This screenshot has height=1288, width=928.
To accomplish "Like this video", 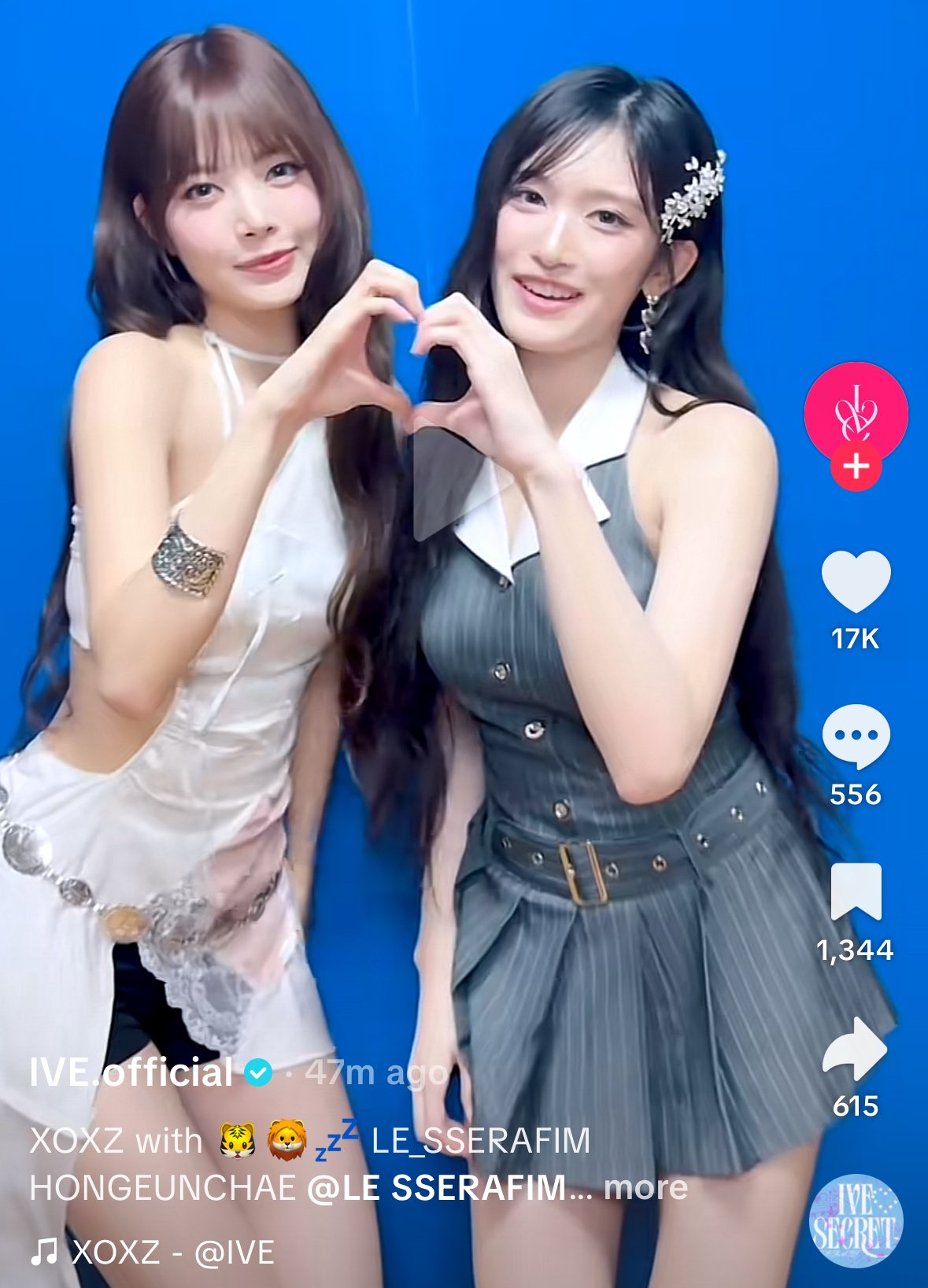I will coord(856,582).
